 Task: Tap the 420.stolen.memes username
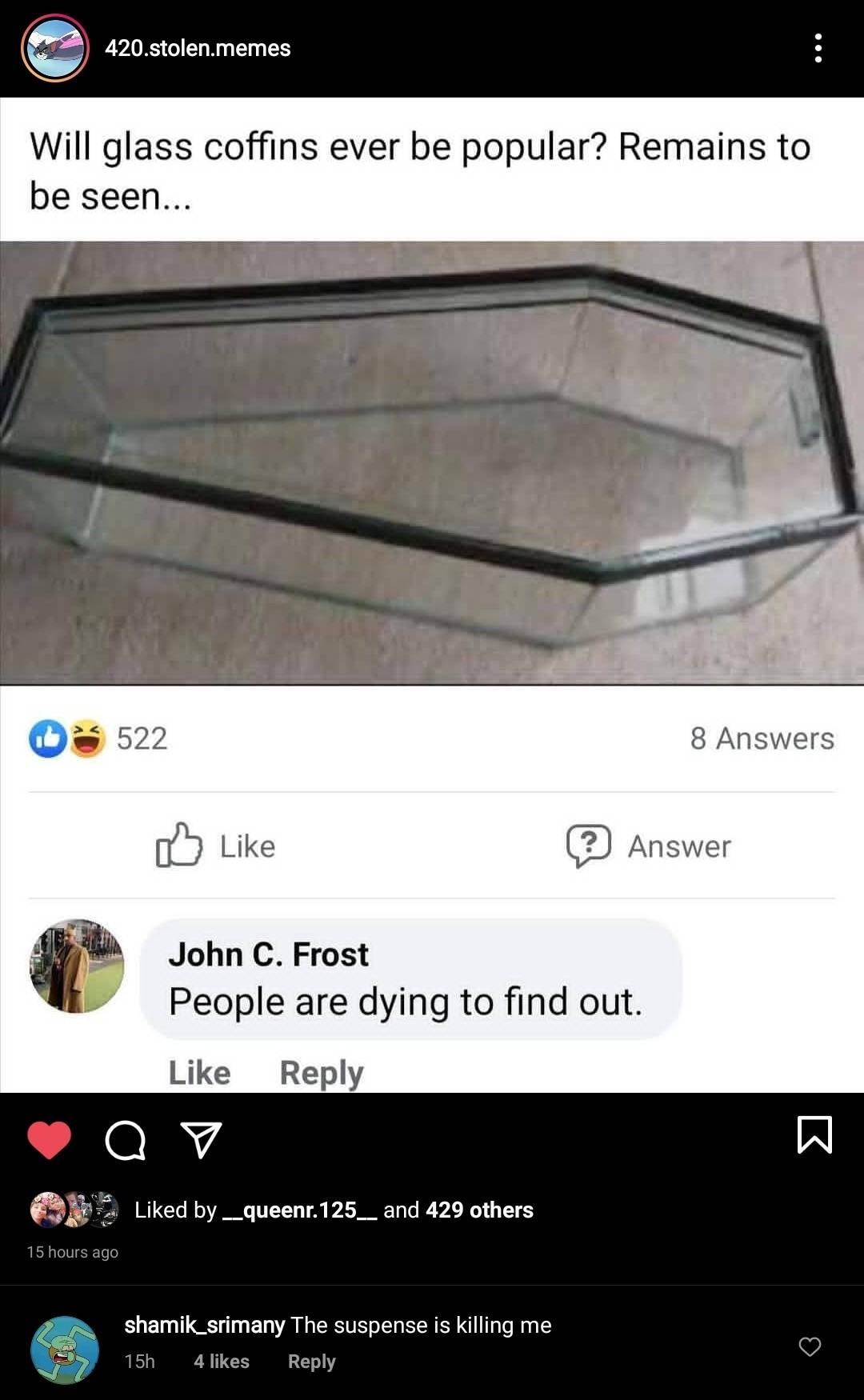coord(198,48)
